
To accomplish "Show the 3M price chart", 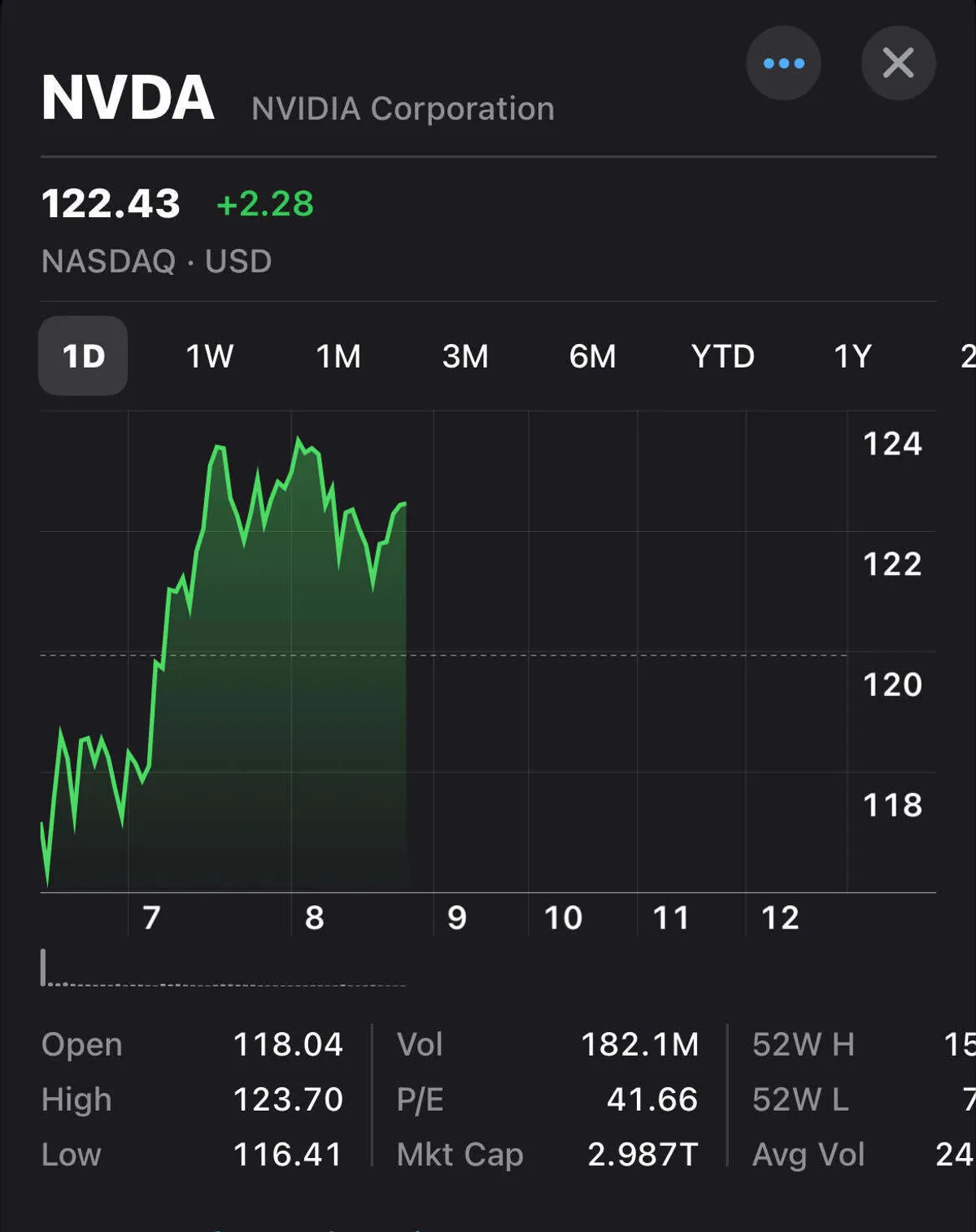I will [465, 356].
